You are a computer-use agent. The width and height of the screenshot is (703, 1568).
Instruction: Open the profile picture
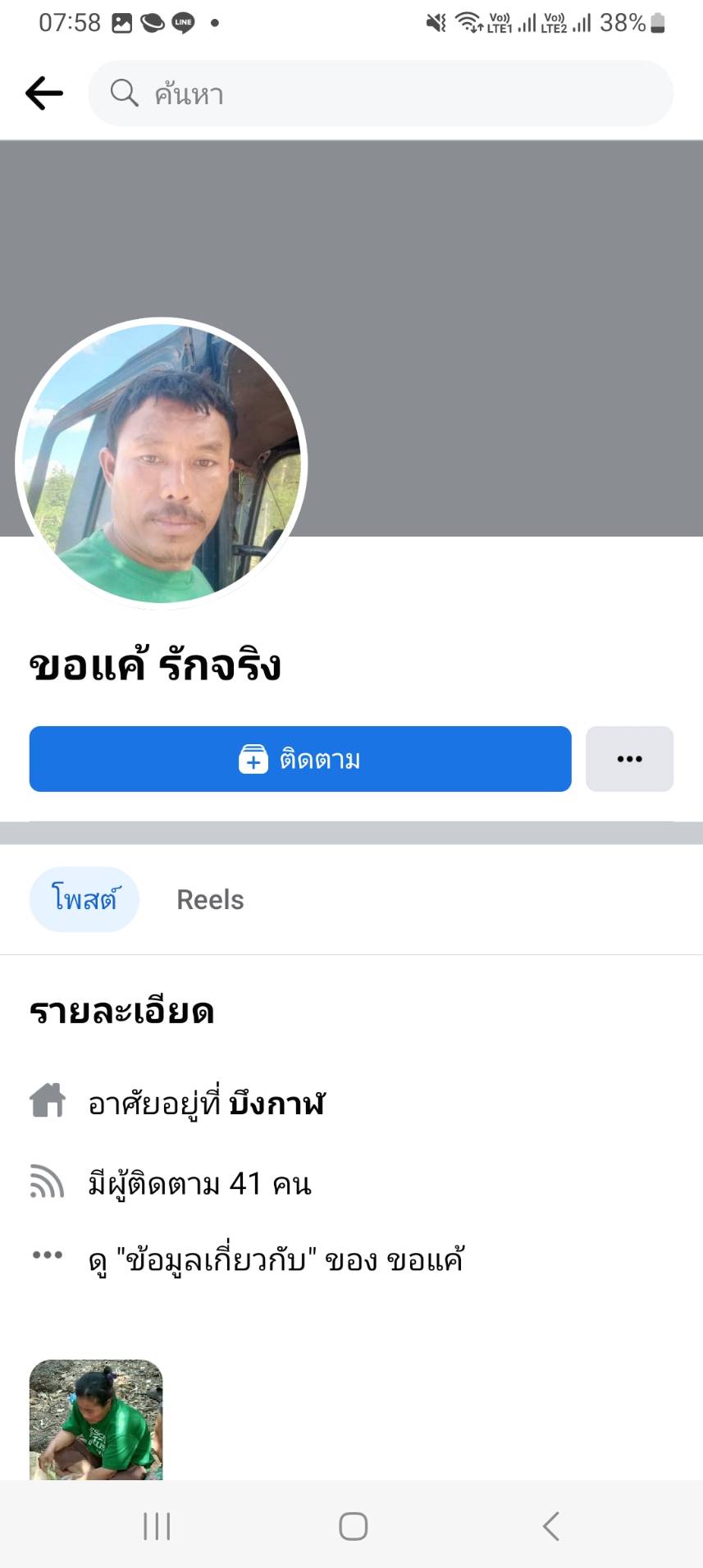pyautogui.click(x=162, y=464)
